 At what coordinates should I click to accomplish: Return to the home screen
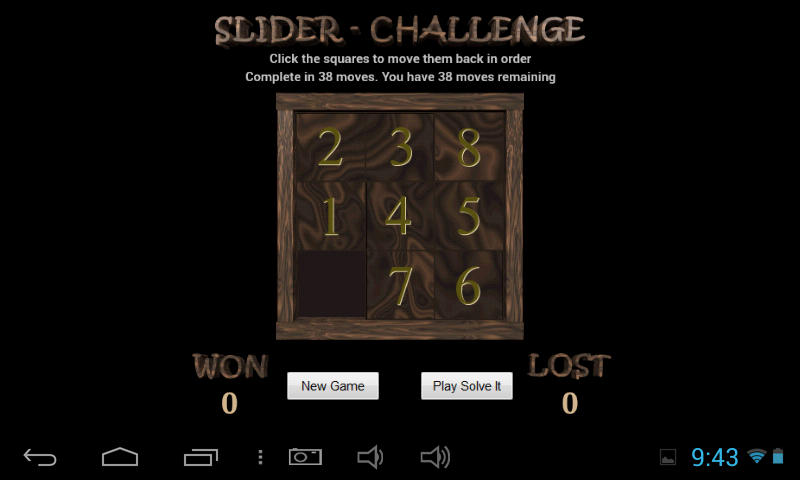coord(120,457)
